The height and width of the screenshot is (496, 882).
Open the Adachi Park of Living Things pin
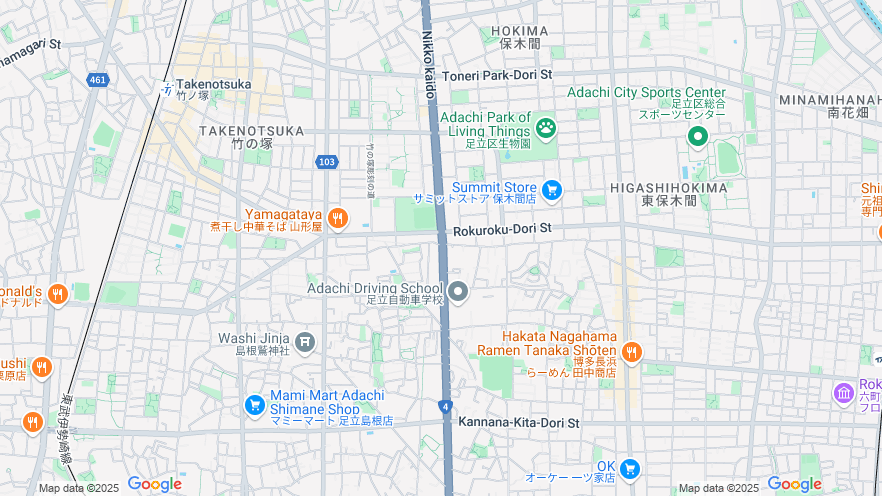pyautogui.click(x=546, y=127)
